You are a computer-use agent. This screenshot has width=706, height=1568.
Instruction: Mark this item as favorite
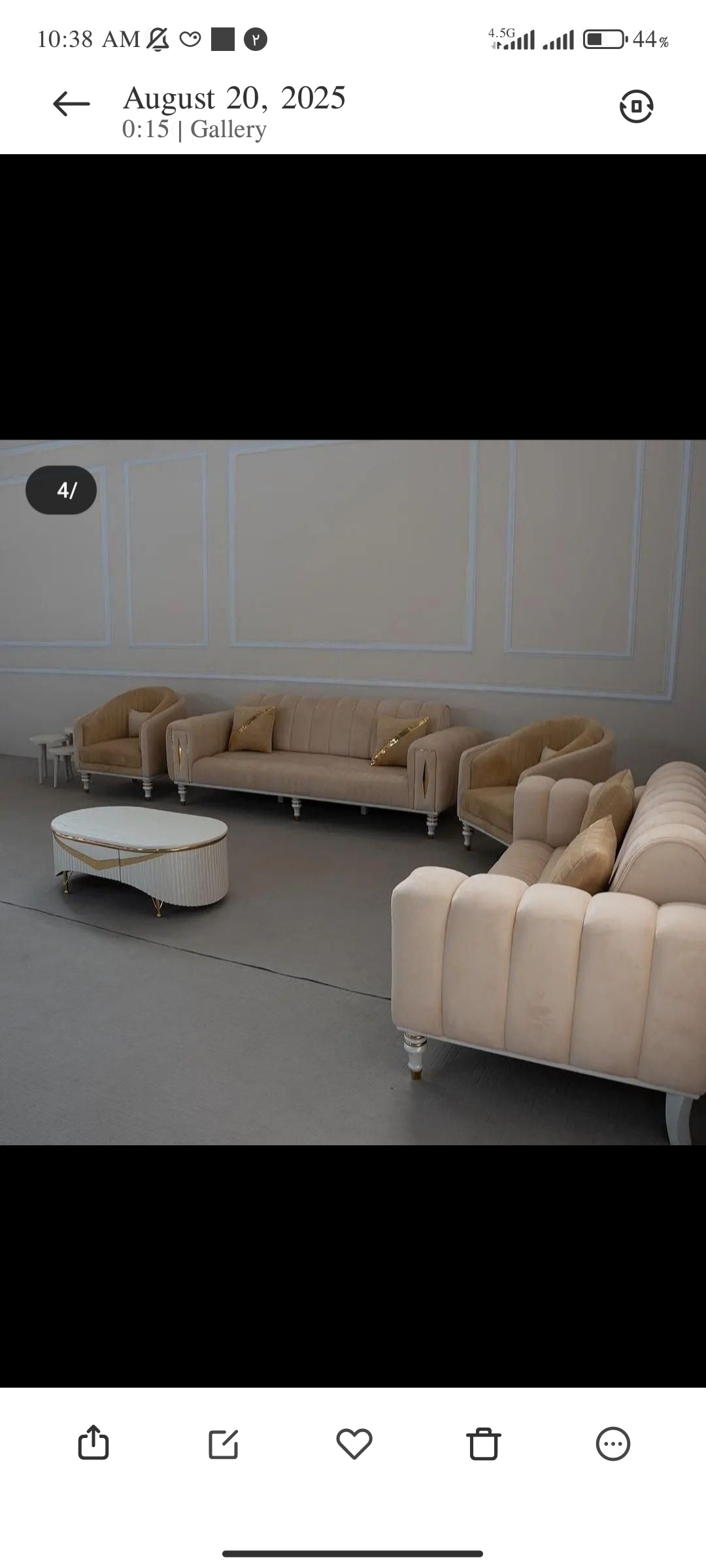coord(354,1443)
